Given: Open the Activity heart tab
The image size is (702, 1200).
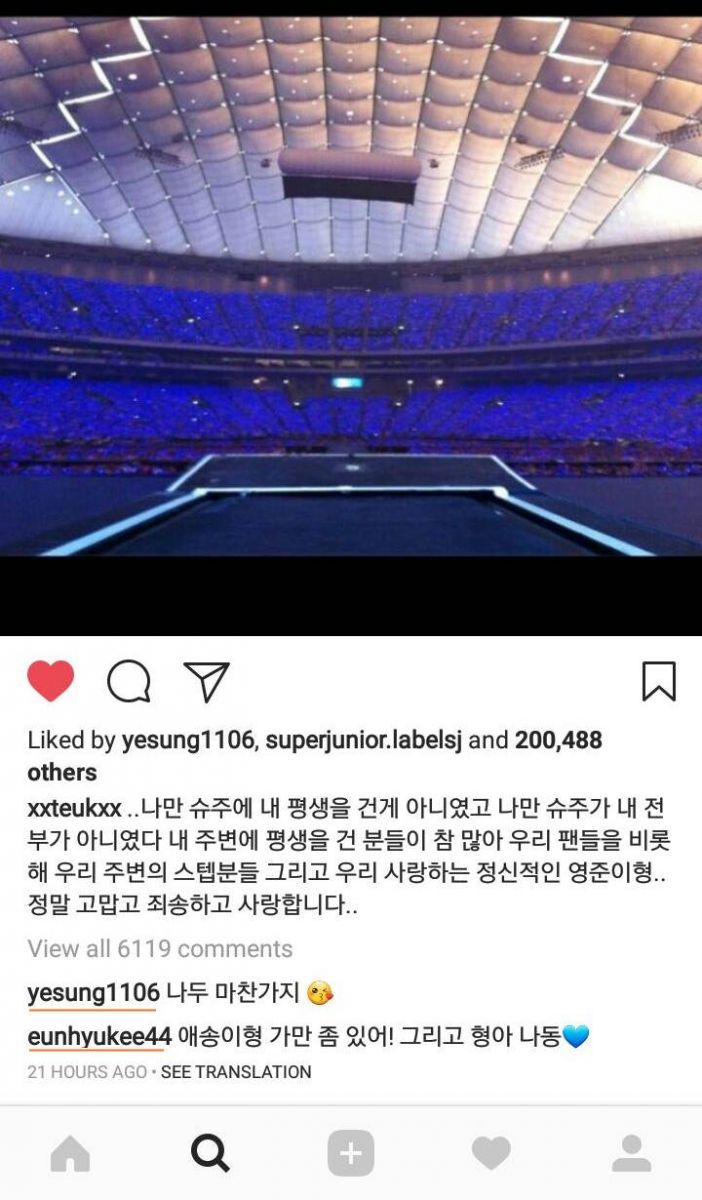Looking at the screenshot, I should (x=491, y=1154).
